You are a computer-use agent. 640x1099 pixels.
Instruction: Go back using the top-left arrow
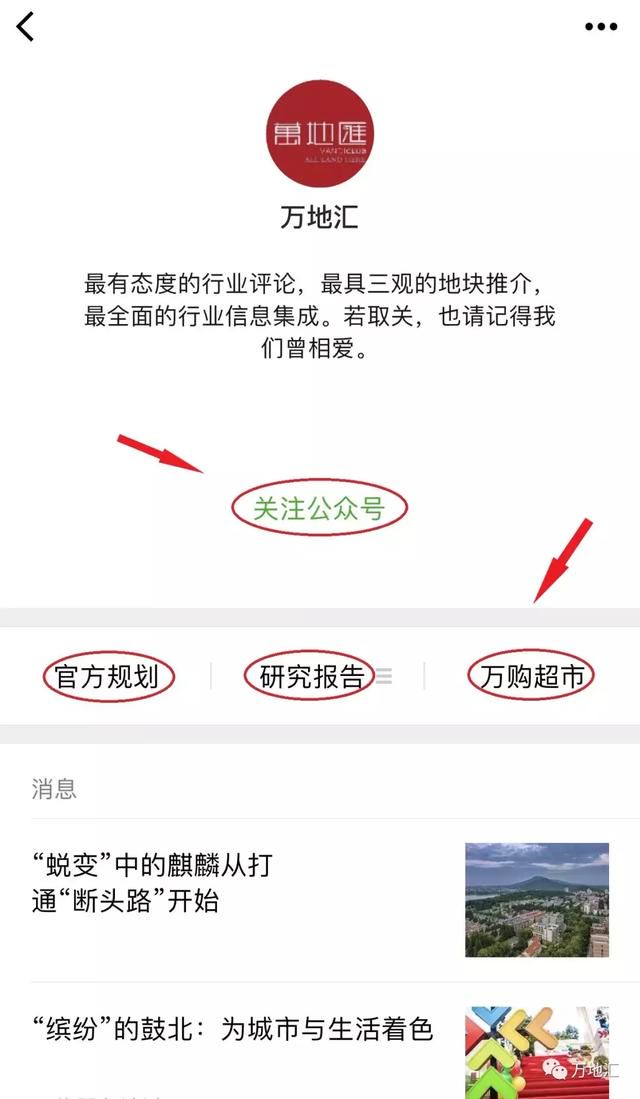26,26
